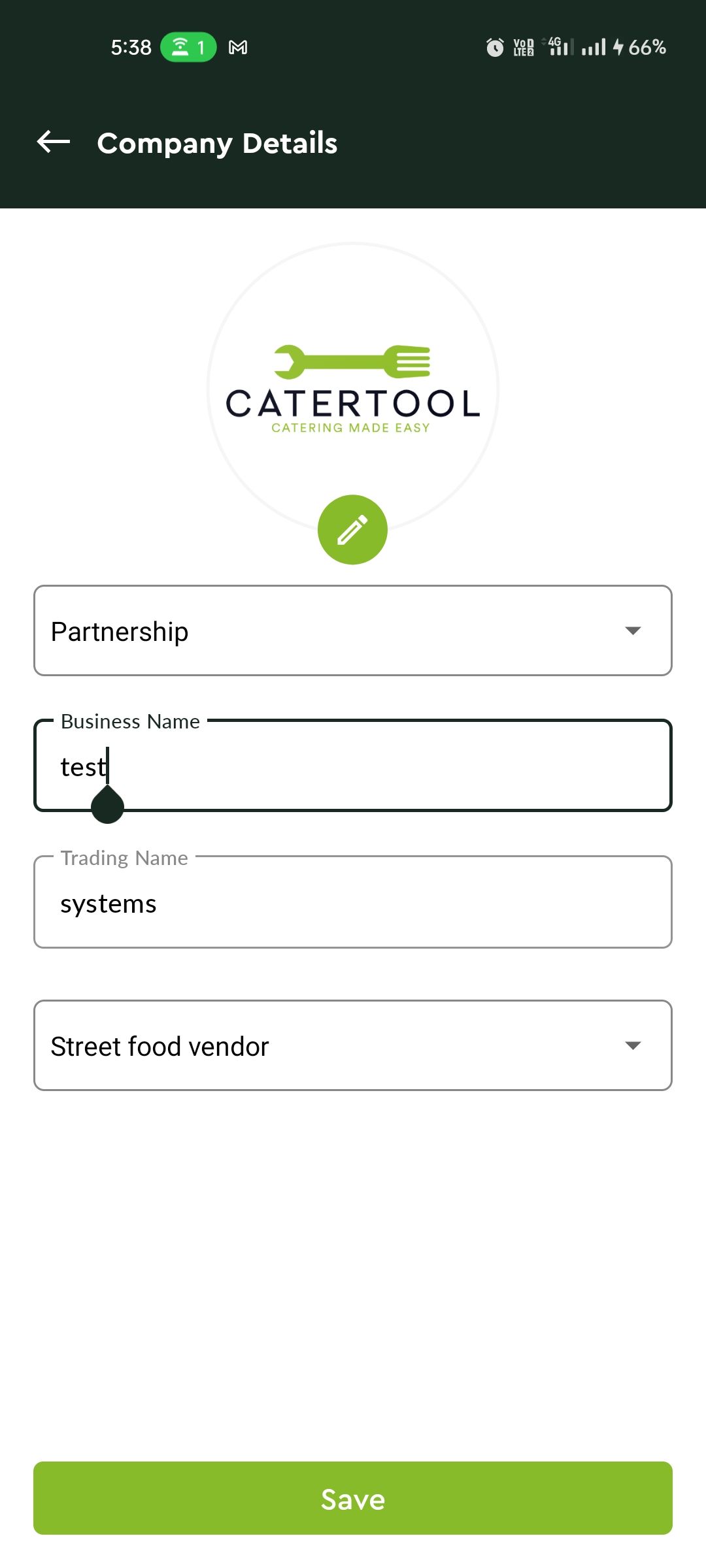Expand the Street food vendor dropdown
706x1568 pixels.
(353, 1045)
